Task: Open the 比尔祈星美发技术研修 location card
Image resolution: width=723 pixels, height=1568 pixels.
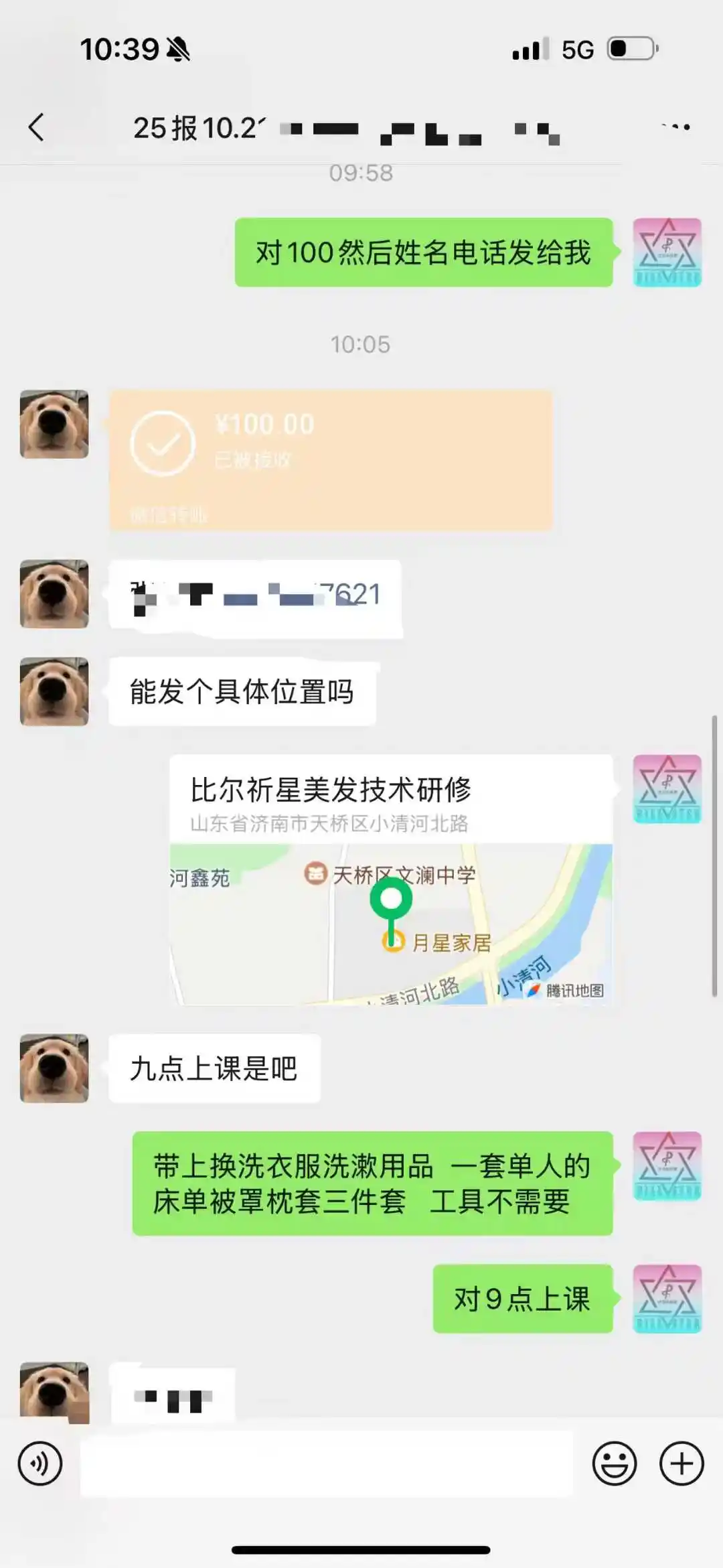Action: point(391,879)
